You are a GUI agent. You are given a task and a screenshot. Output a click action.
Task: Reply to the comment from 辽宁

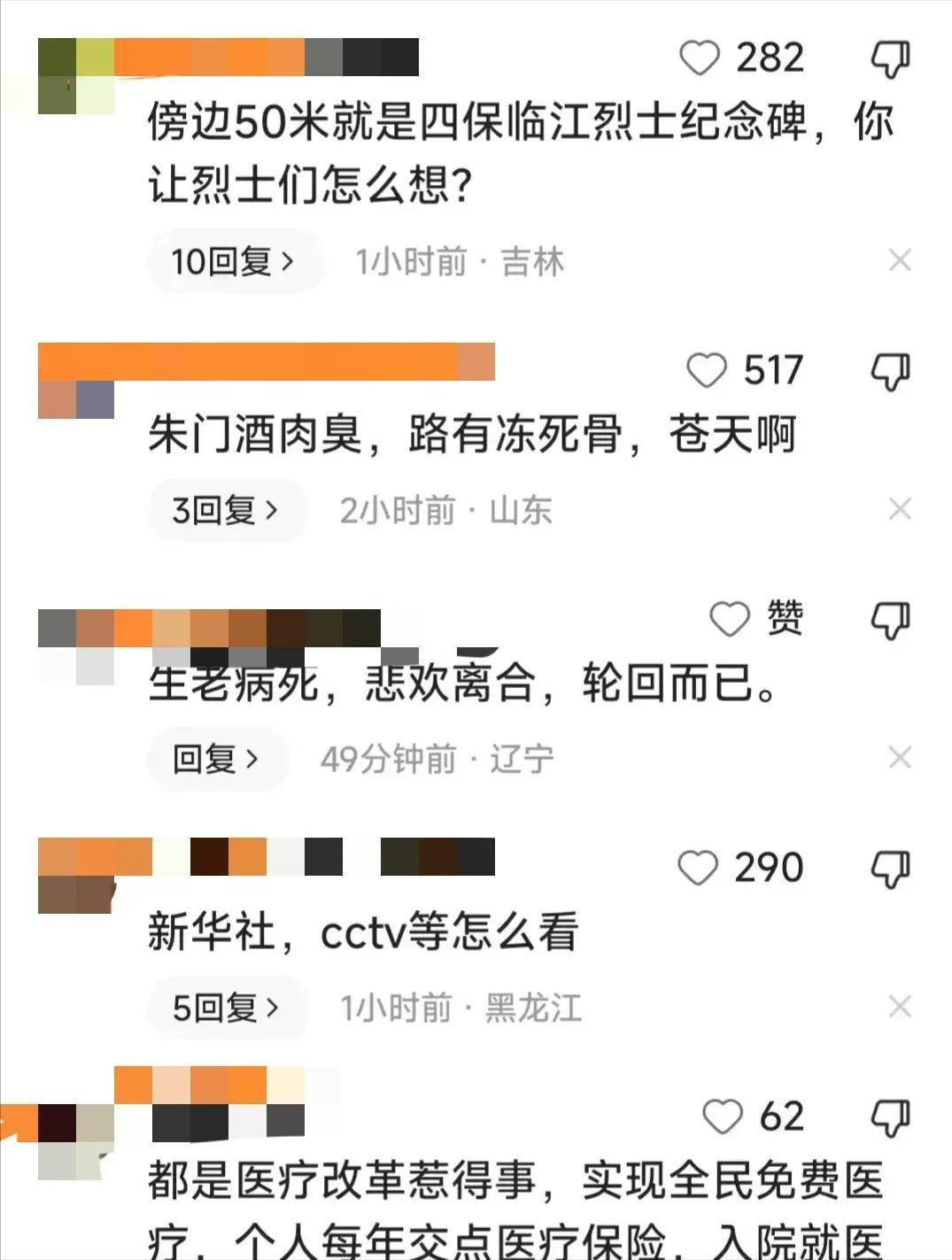coord(216,759)
